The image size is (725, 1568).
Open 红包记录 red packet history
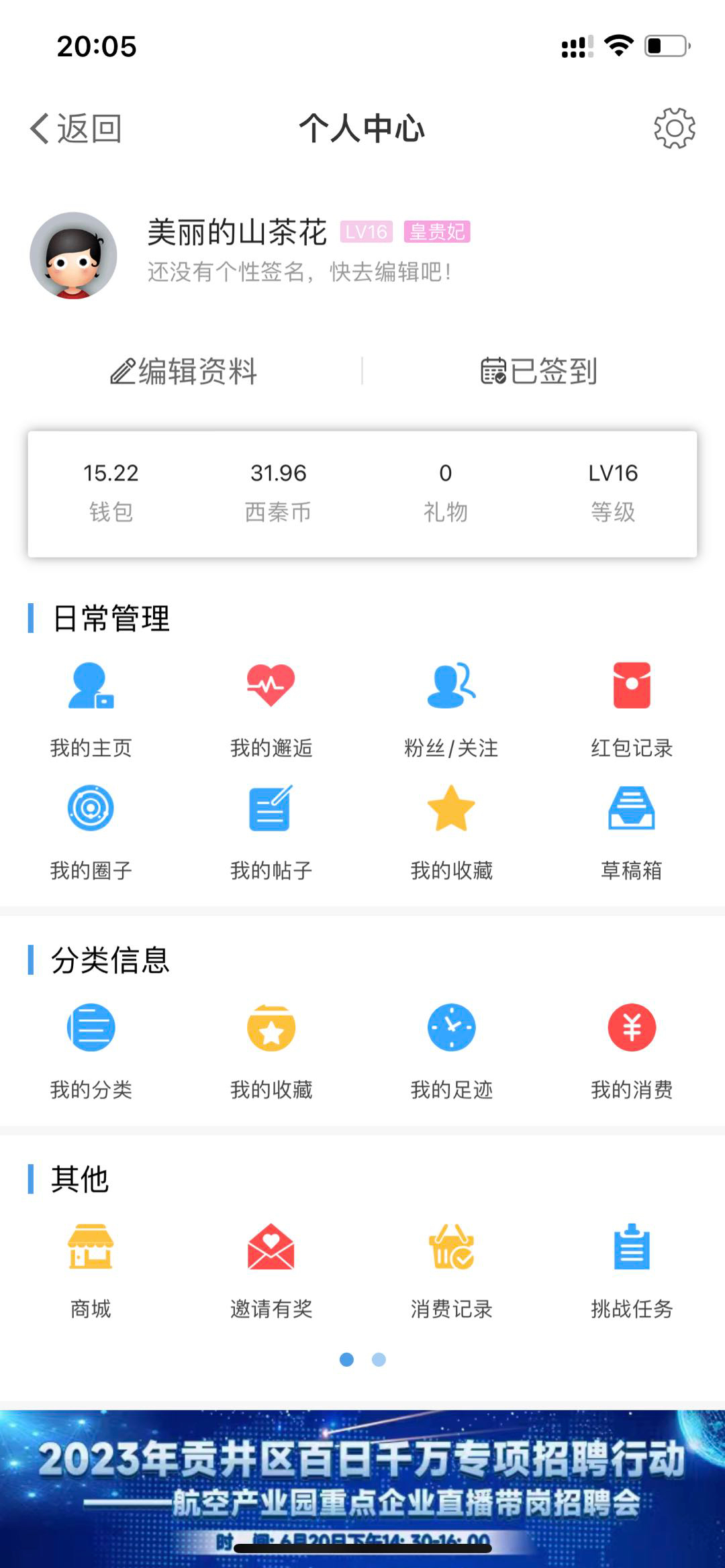pyautogui.click(x=632, y=708)
